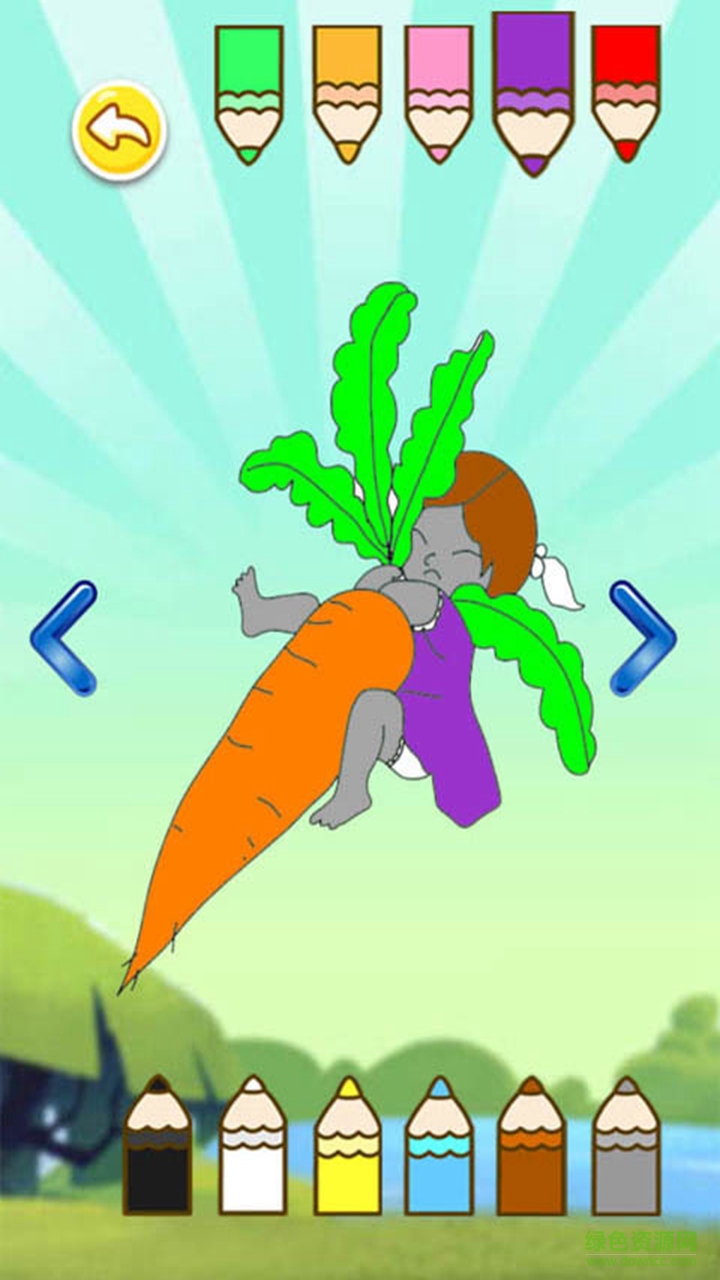The width and height of the screenshot is (720, 1280).
Task: Go to the next coloring picture
Action: coord(642,638)
